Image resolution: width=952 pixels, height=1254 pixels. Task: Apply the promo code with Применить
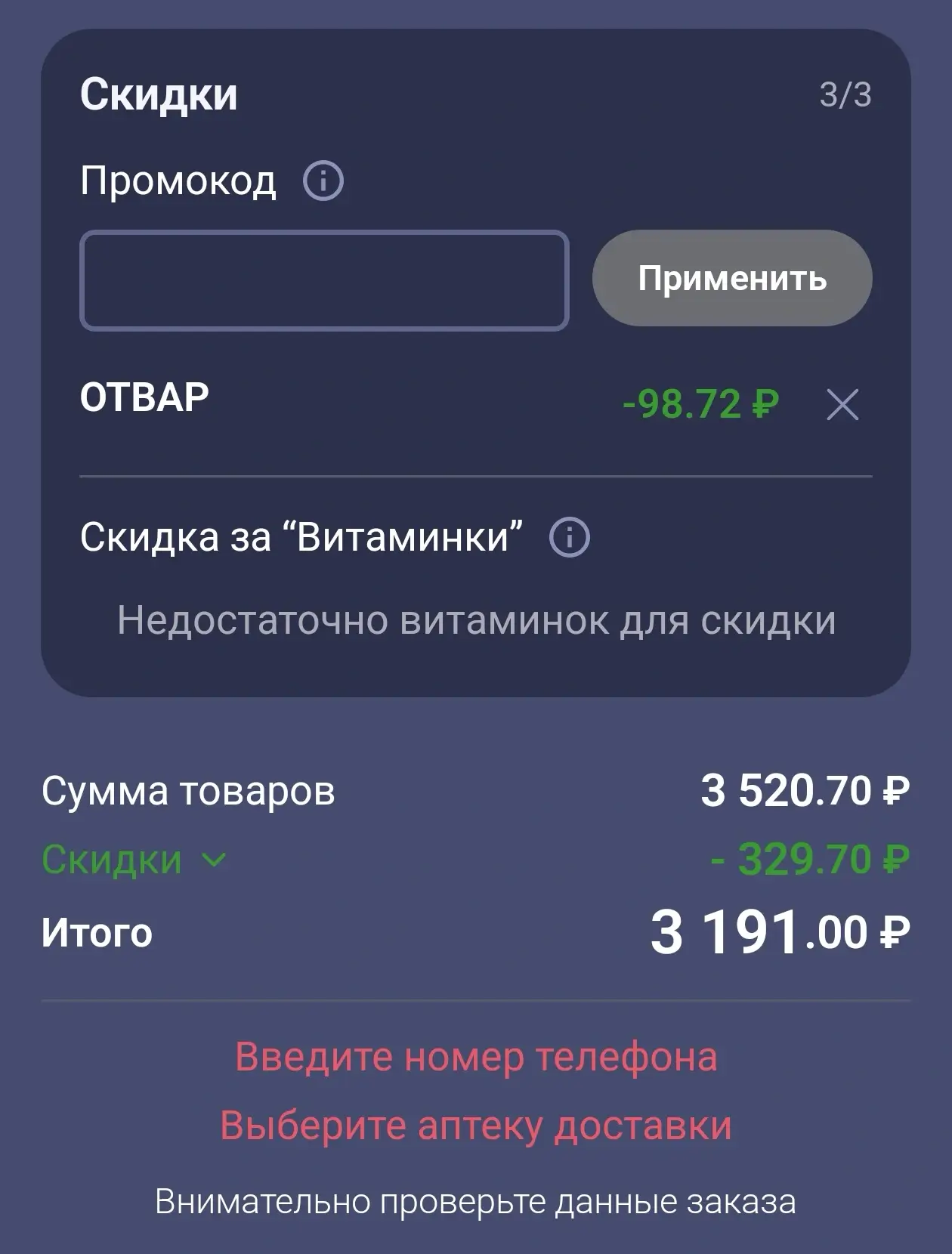[x=731, y=279]
